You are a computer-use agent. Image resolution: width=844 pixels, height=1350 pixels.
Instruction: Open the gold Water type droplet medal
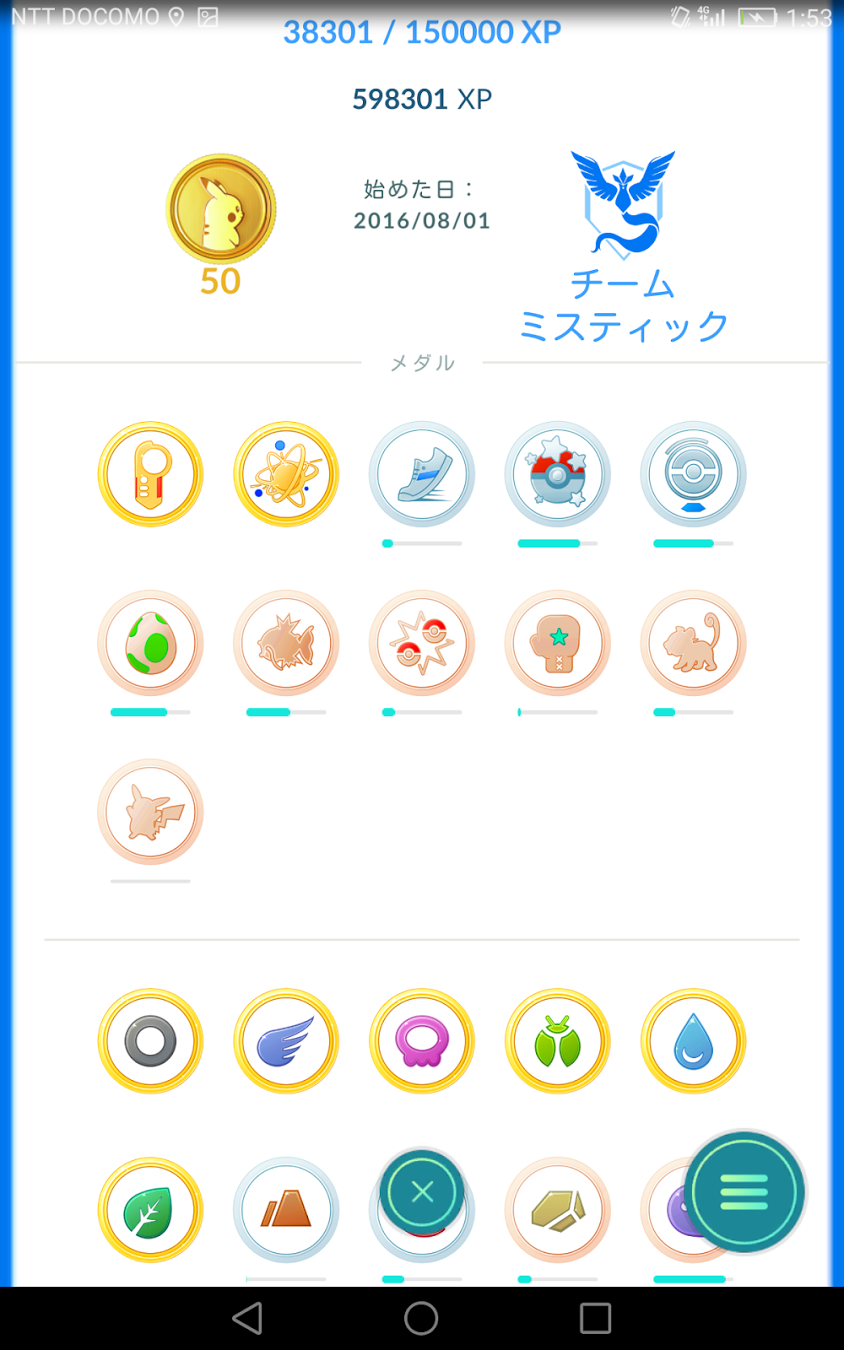click(x=693, y=1041)
